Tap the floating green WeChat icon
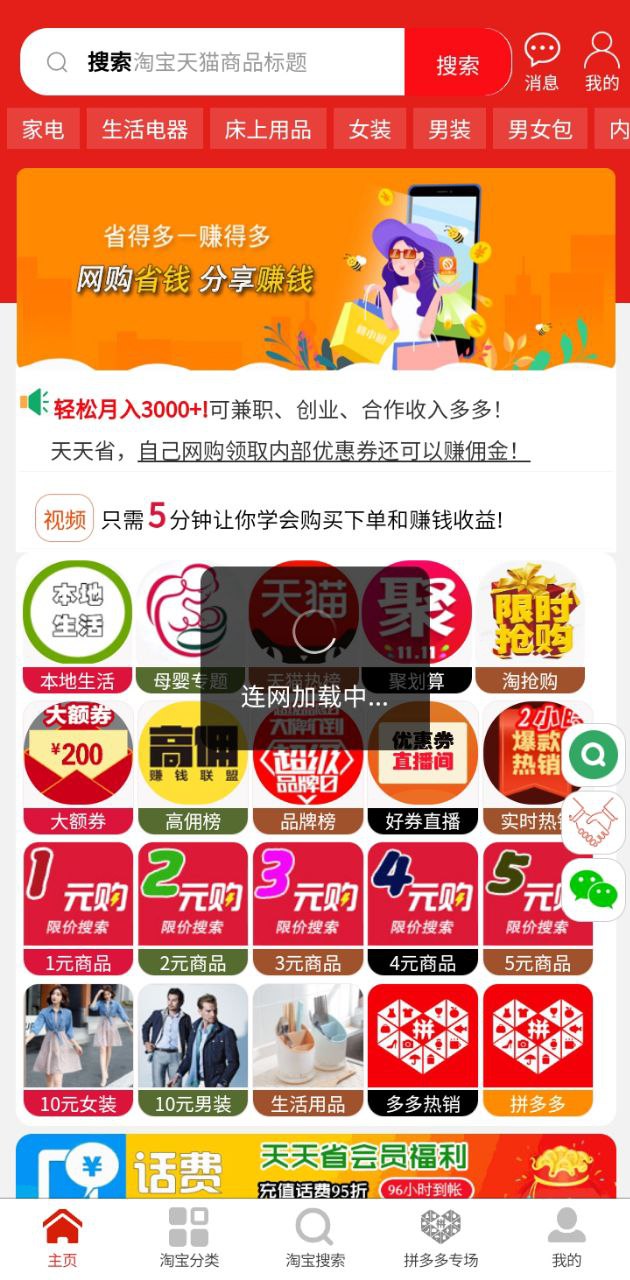The width and height of the screenshot is (630, 1280). 593,889
